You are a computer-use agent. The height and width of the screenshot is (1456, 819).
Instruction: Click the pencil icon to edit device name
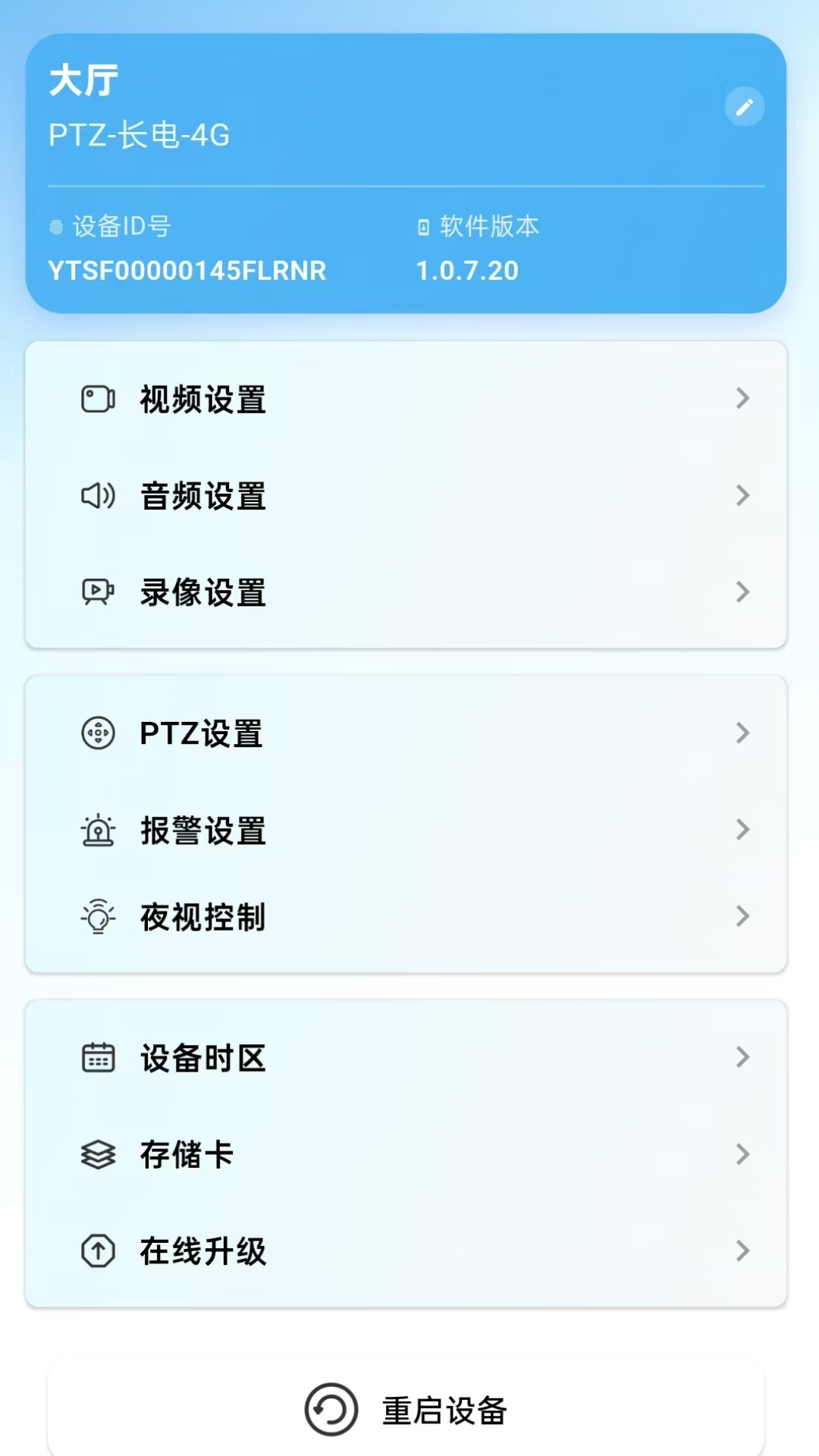pos(745,107)
